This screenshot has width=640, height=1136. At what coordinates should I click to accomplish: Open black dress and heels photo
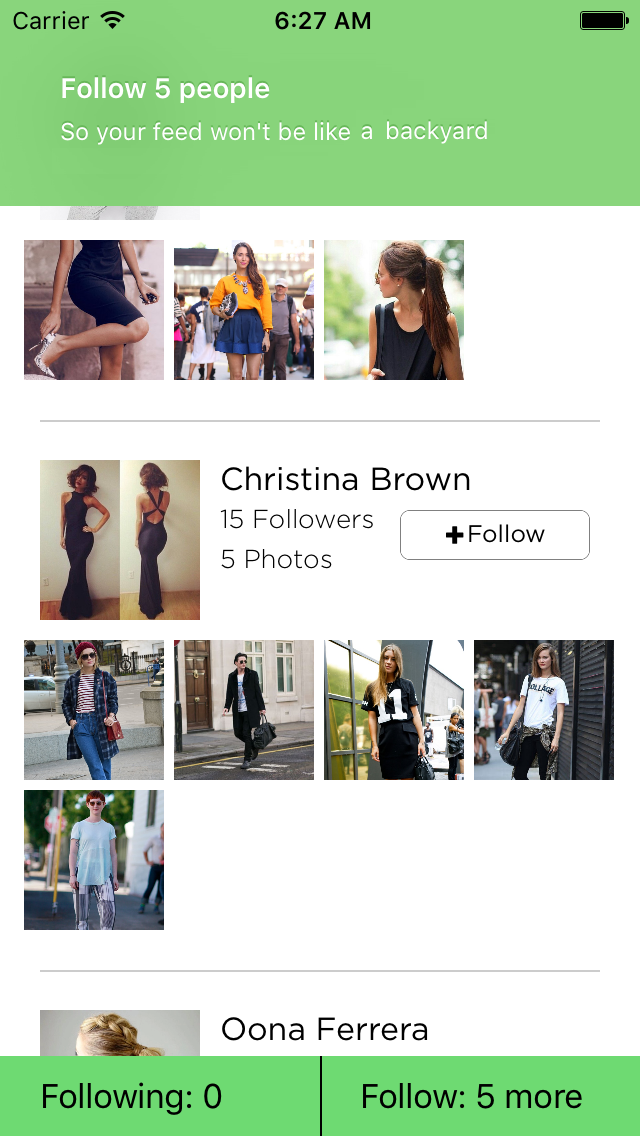point(94,310)
